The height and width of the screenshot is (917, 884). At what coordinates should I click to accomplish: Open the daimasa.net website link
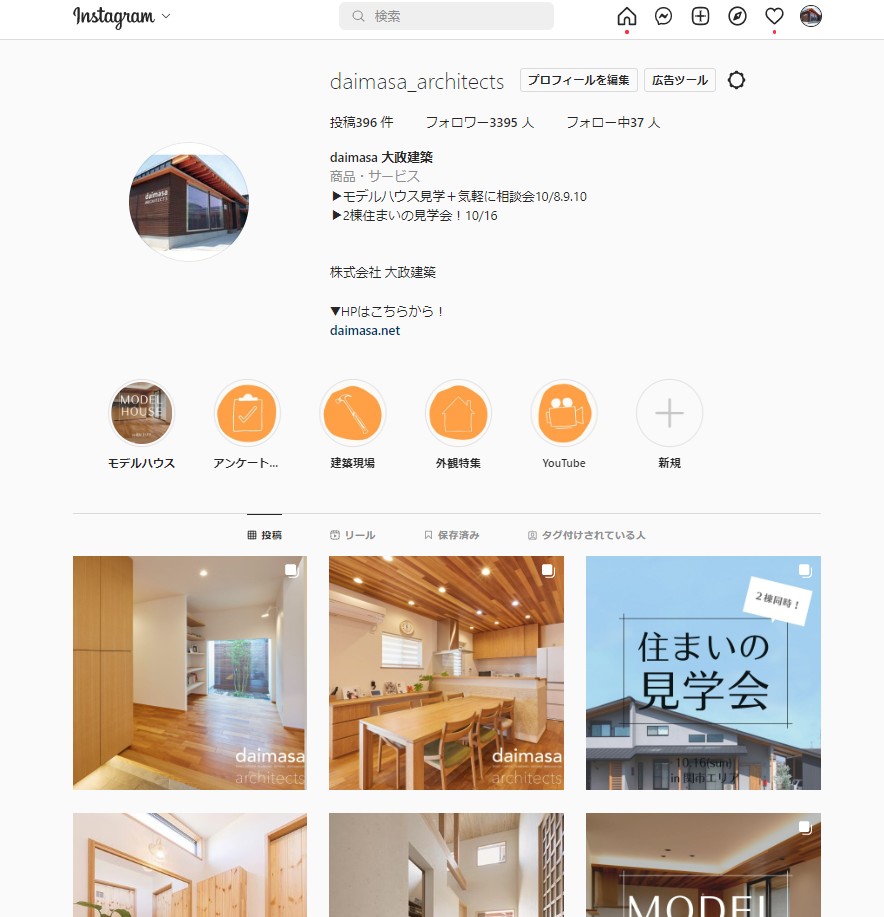pyautogui.click(x=365, y=330)
